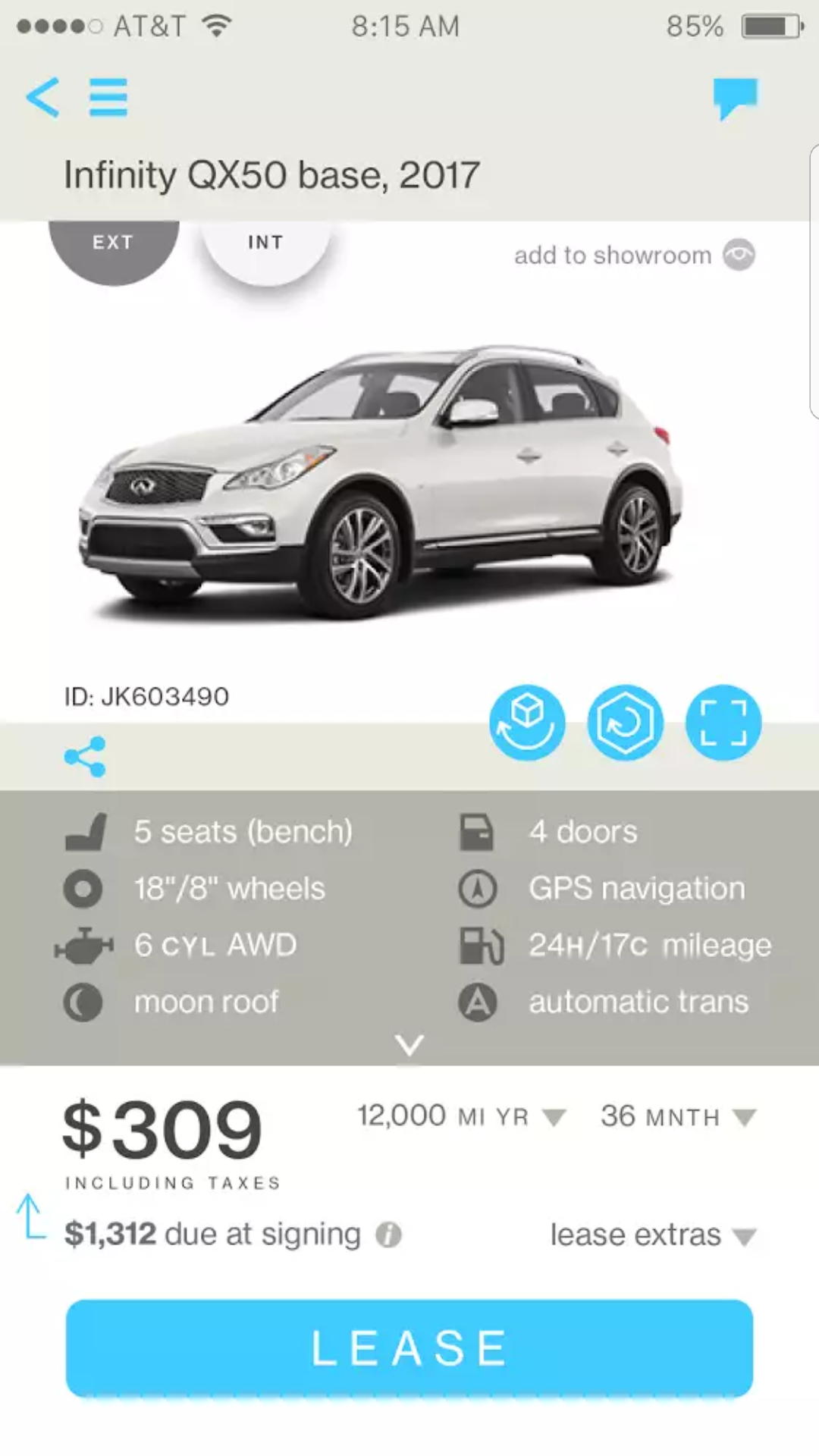Open the 12,000 MI YR dropdown

pyautogui.click(x=461, y=1116)
